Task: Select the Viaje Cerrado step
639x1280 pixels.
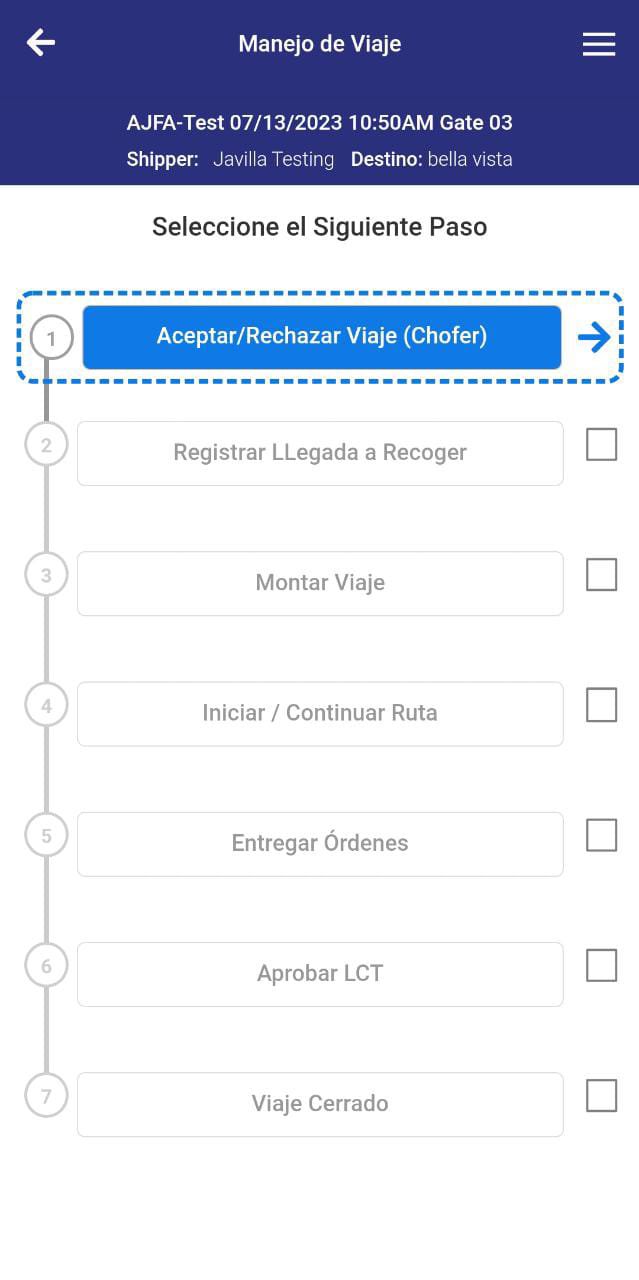Action: pyautogui.click(x=320, y=1104)
